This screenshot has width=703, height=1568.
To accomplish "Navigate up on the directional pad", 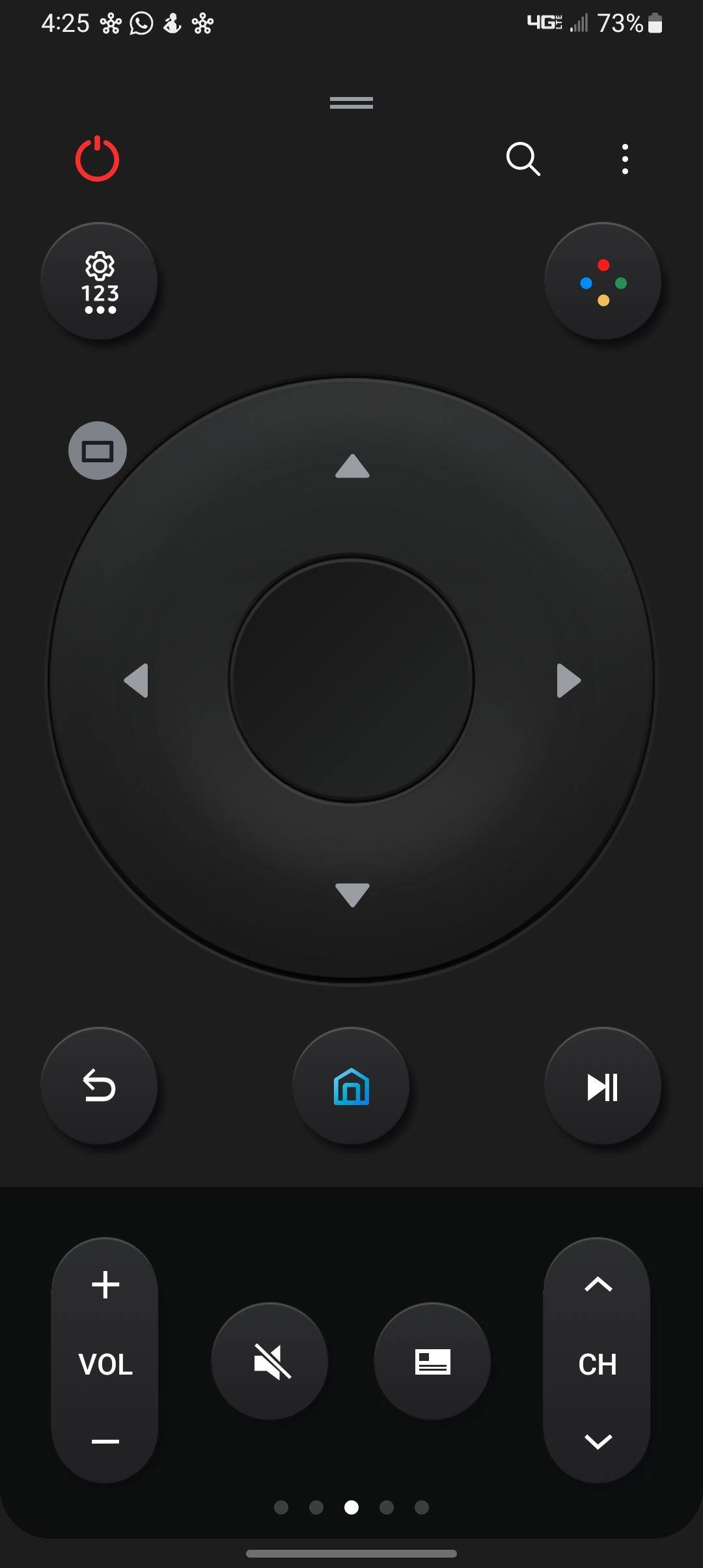I will (x=352, y=466).
